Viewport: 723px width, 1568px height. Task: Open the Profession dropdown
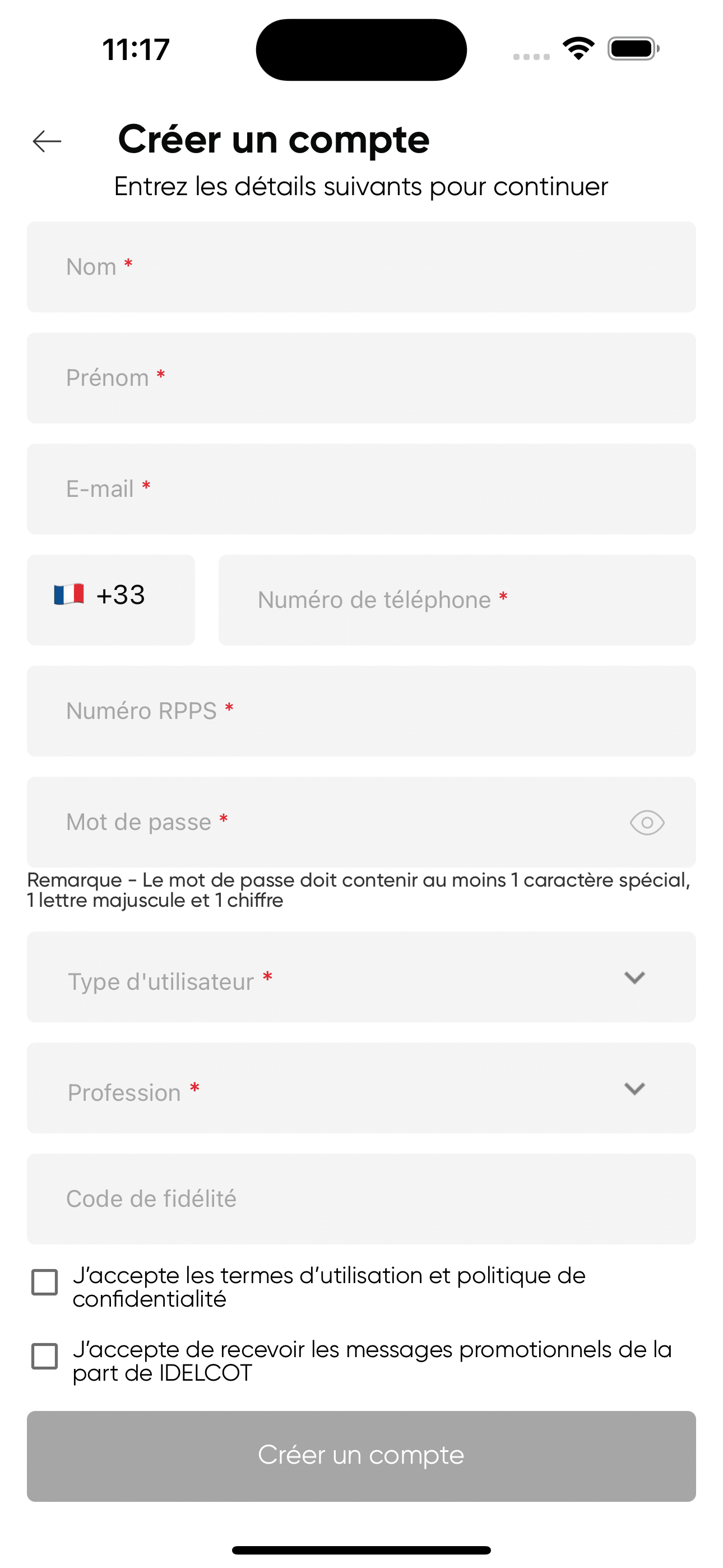pyautogui.click(x=361, y=1088)
